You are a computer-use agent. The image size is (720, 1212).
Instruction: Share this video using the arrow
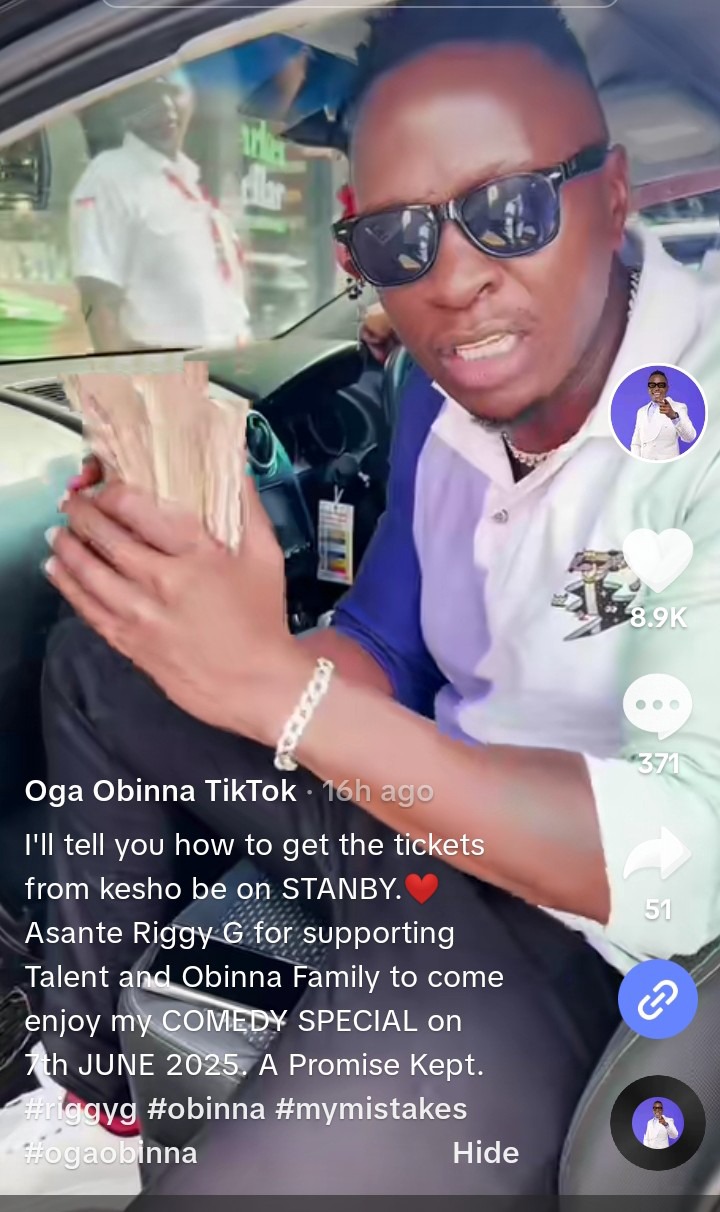[657, 855]
